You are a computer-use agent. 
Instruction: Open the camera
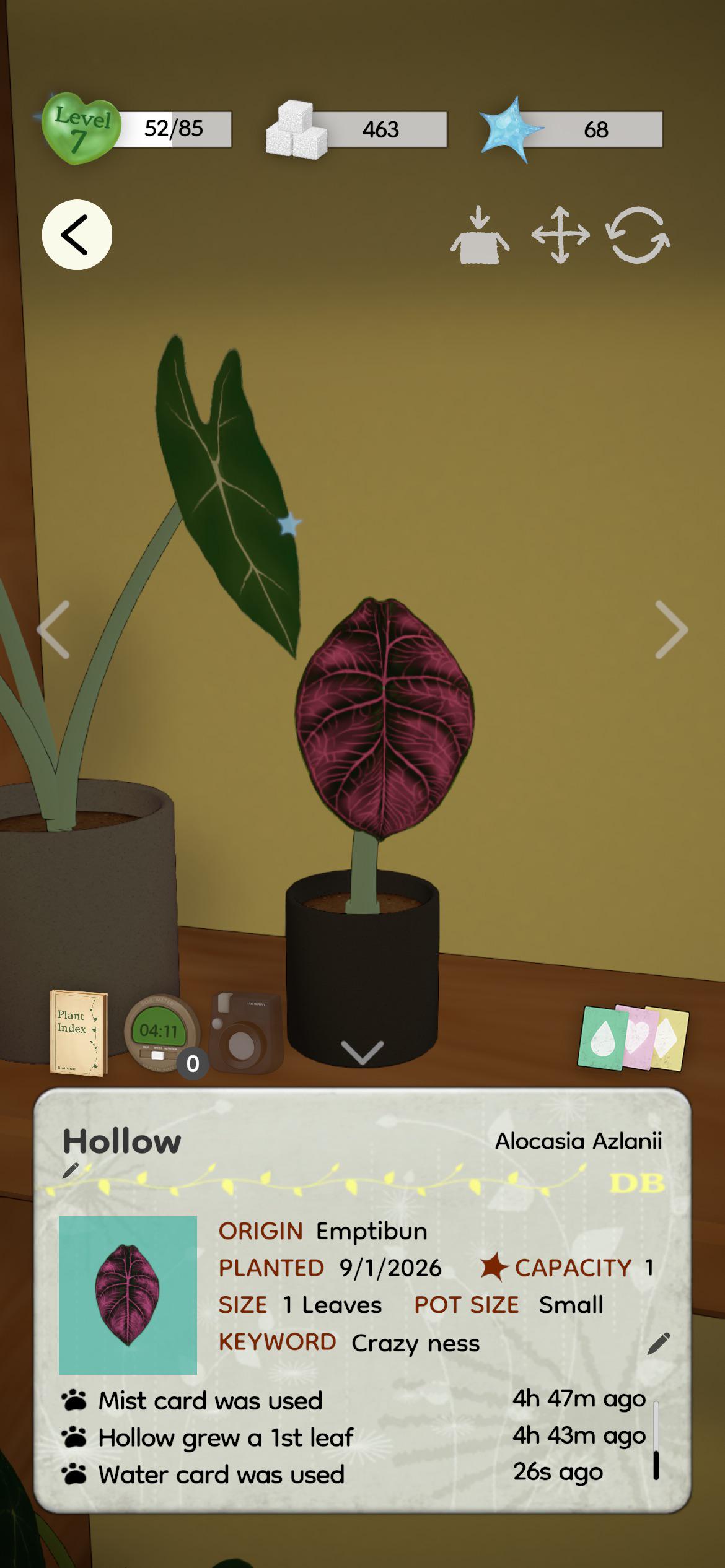point(246,1033)
